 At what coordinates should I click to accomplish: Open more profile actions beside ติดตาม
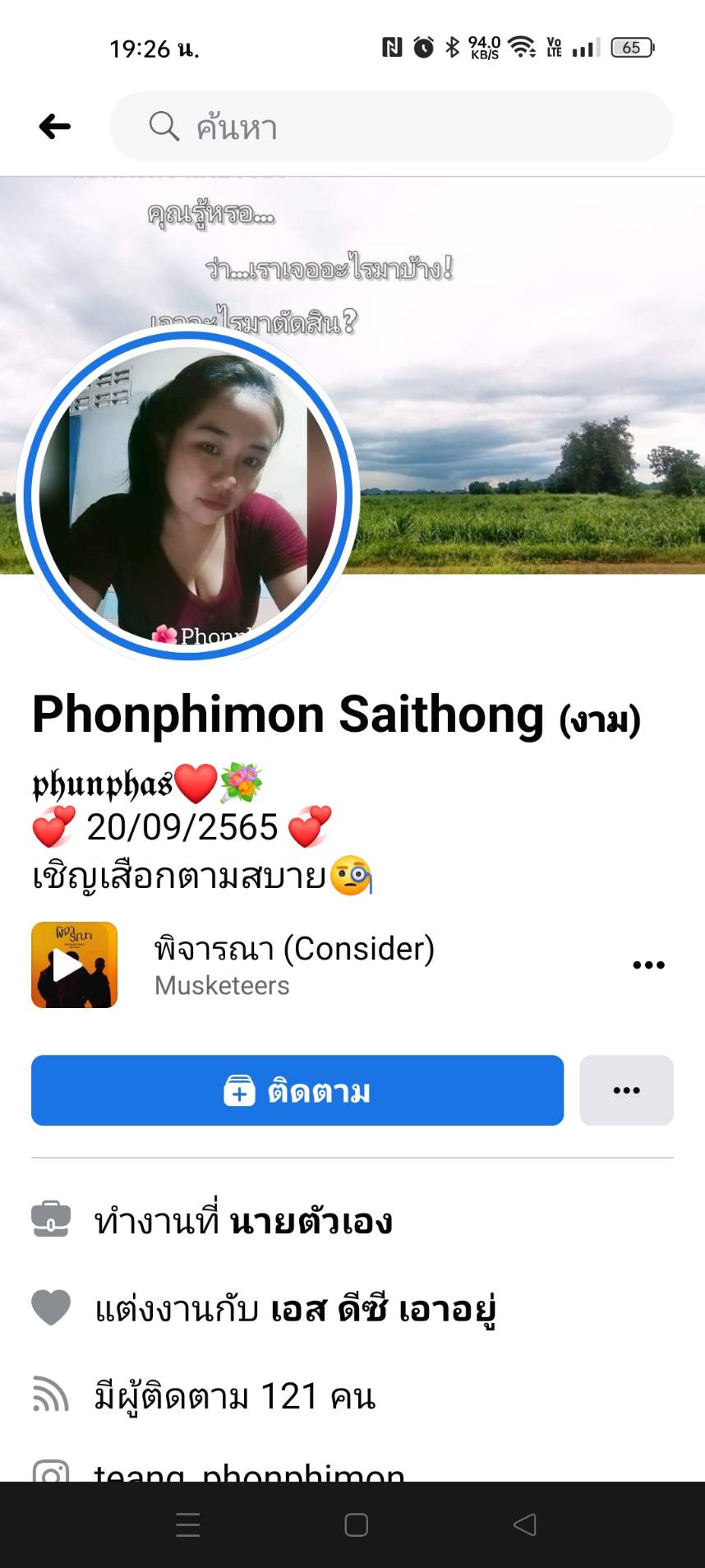point(626,1090)
